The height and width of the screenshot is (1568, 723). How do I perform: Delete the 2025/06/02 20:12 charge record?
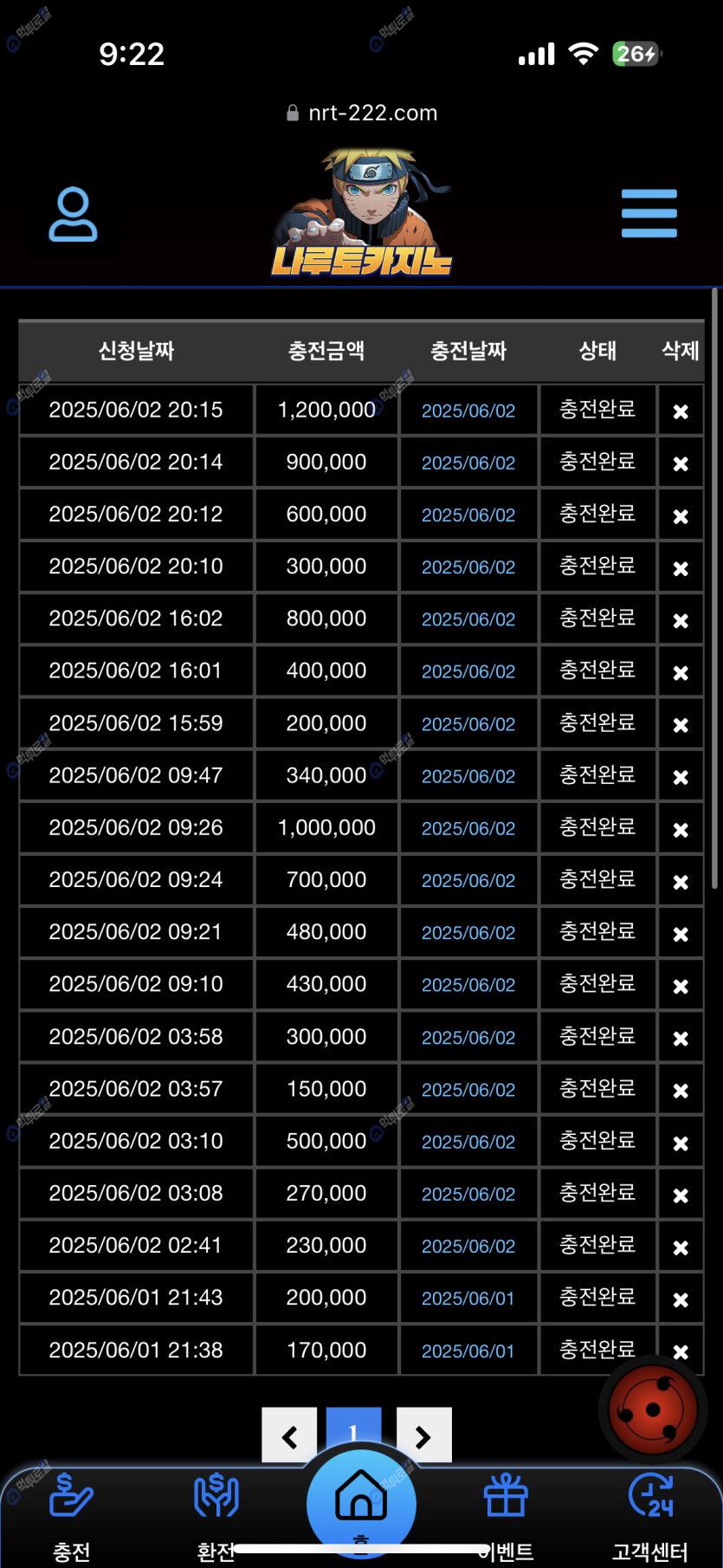pyautogui.click(x=681, y=515)
